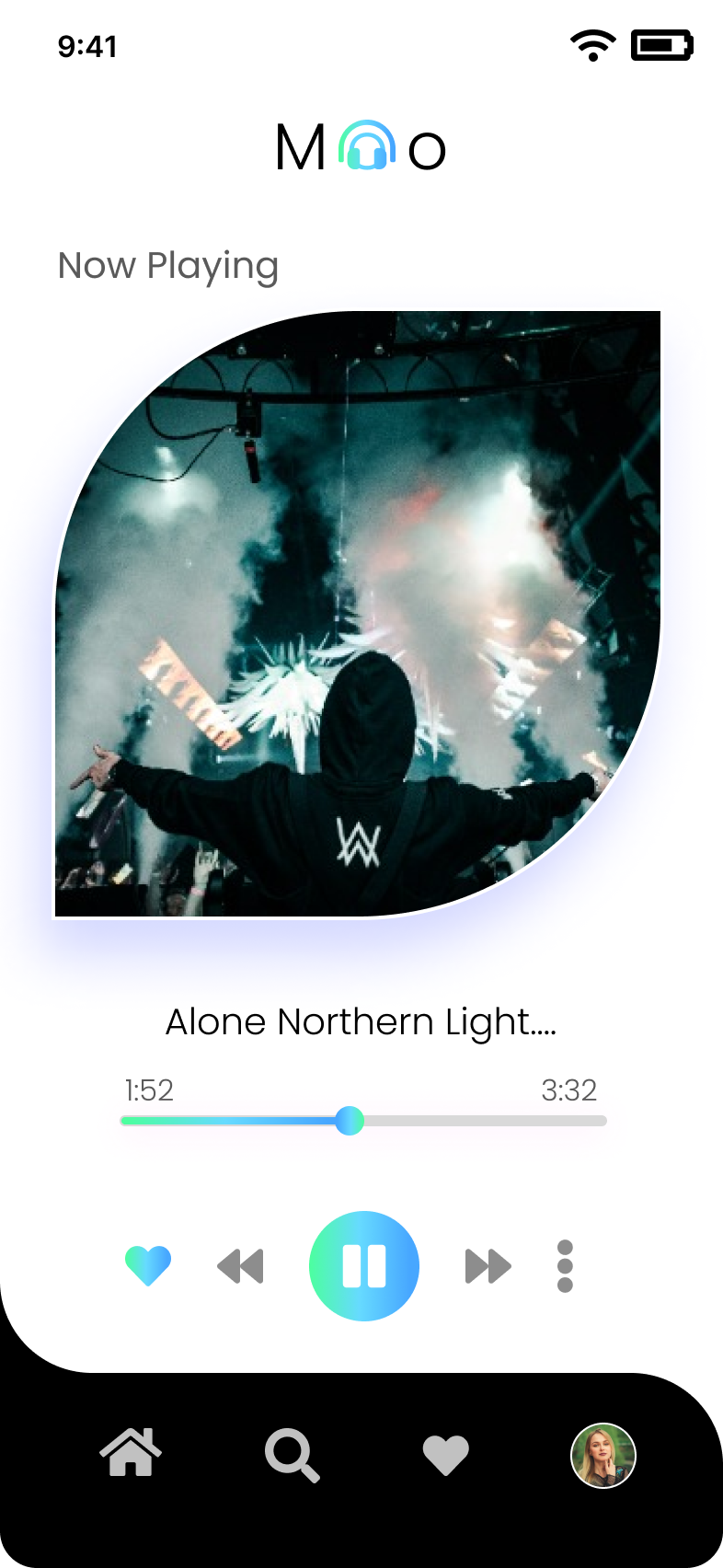This screenshot has height=1568, width=723.
Task: Go to the Home tab
Action: (x=131, y=1454)
